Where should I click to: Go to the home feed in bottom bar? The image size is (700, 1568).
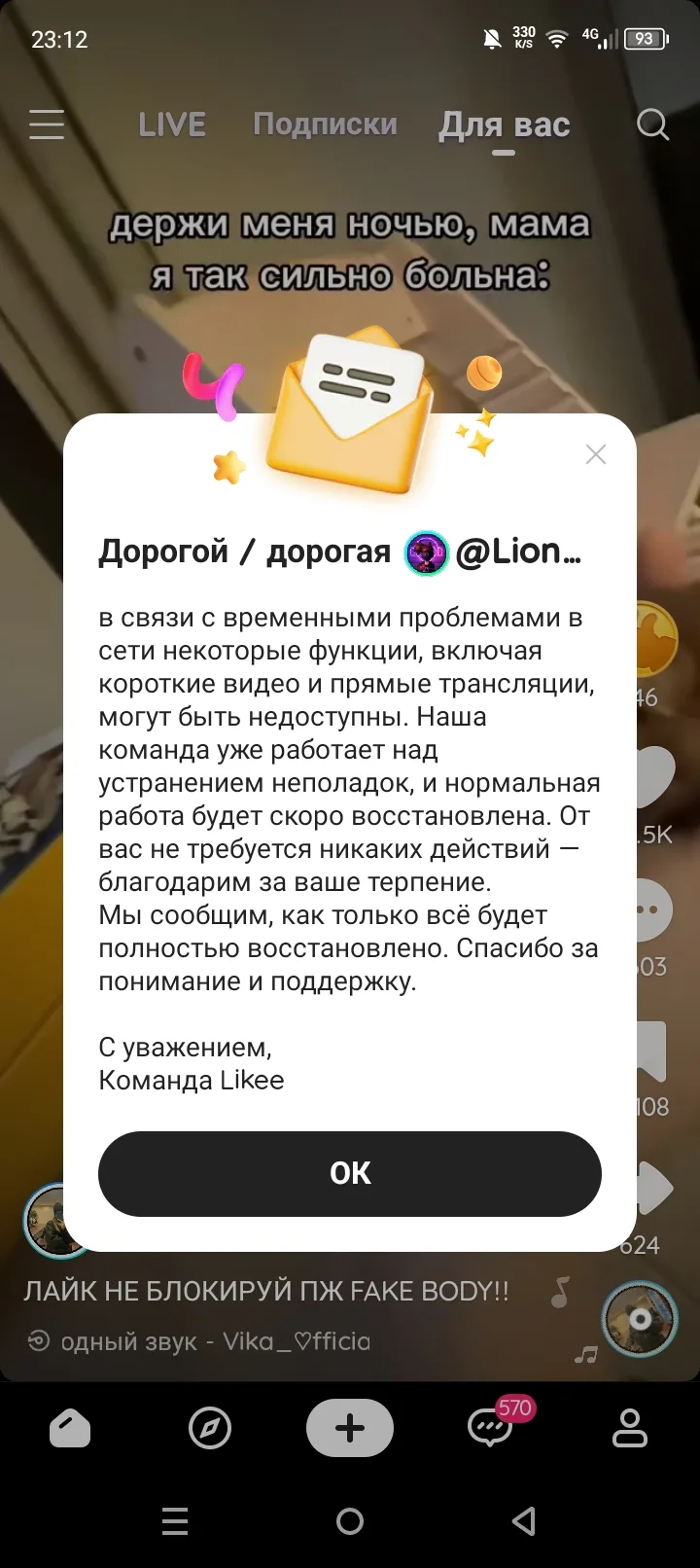70,1428
